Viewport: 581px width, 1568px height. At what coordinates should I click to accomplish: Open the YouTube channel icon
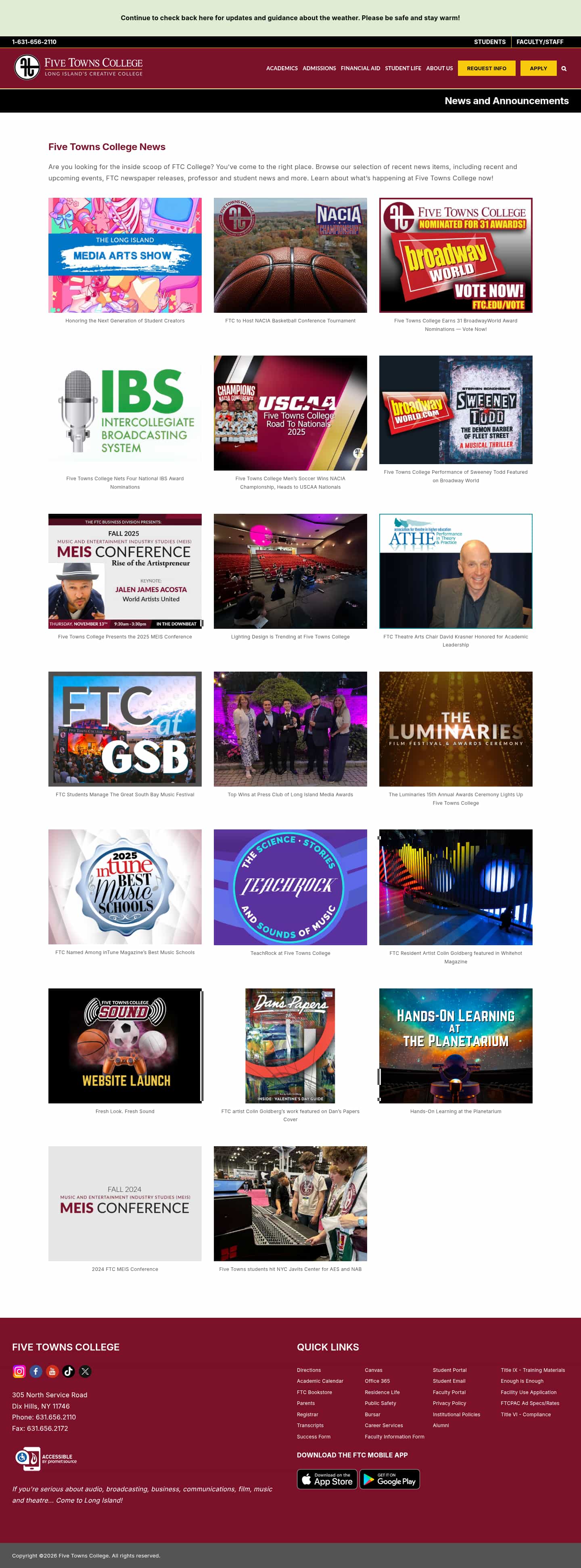click(x=52, y=1372)
